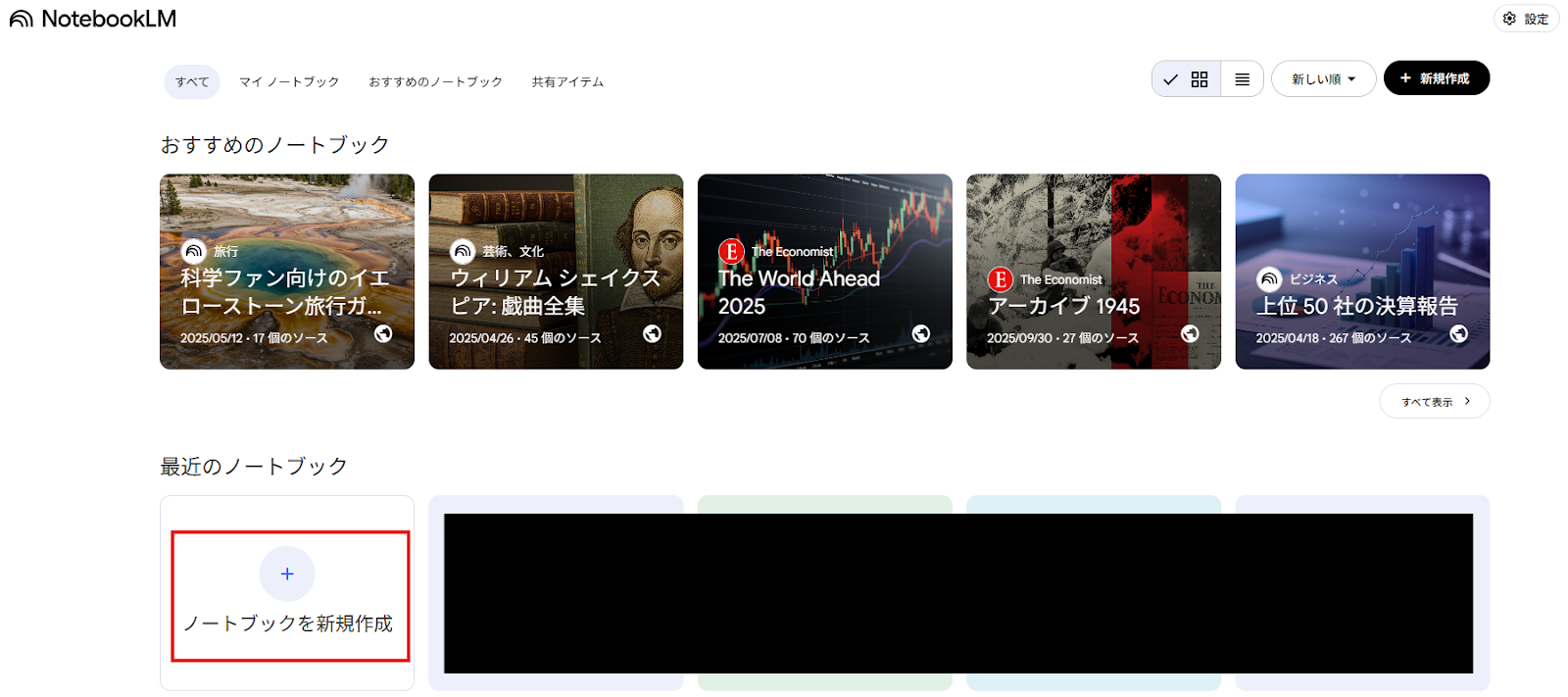Select the grid view layout

pos(1187,79)
